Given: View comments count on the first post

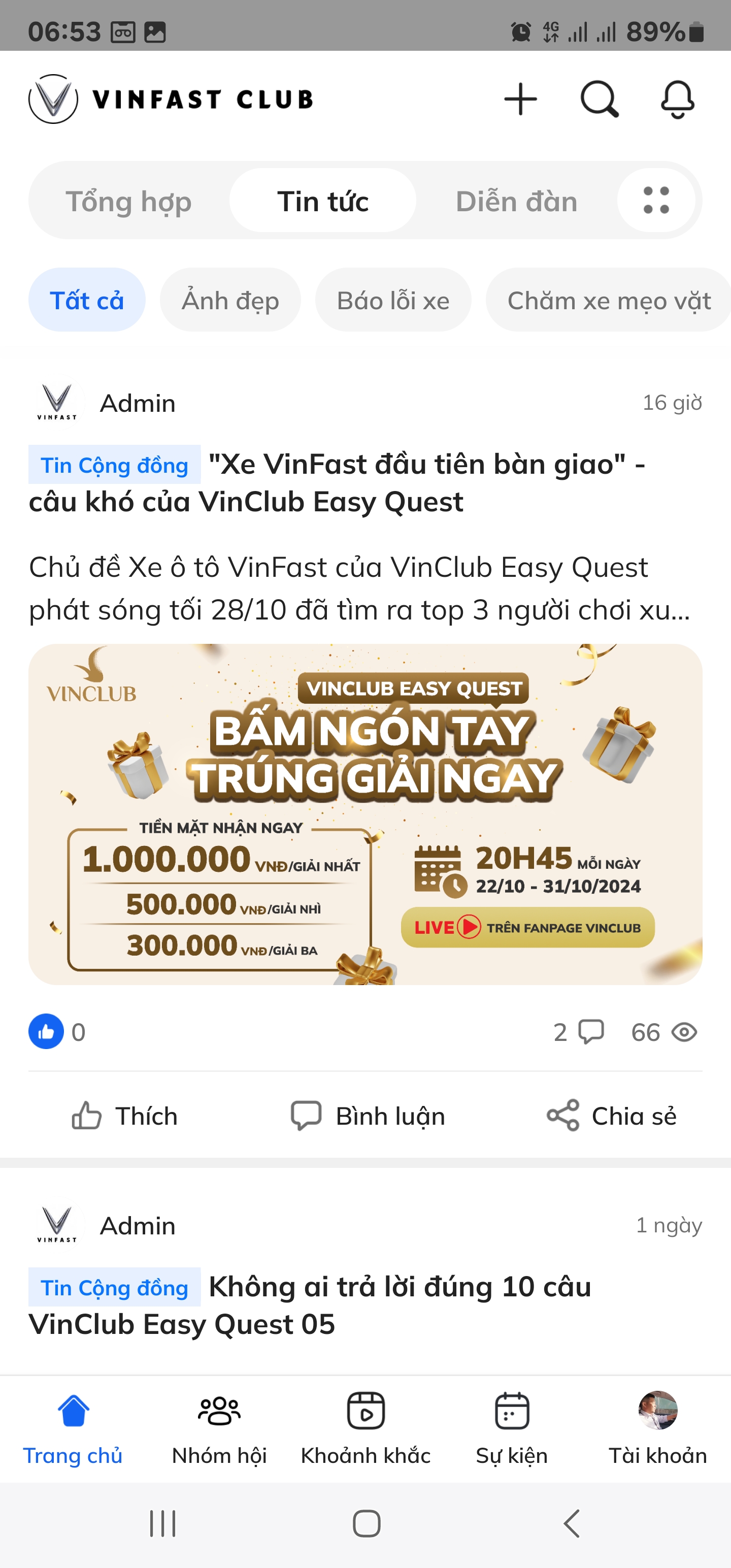Looking at the screenshot, I should (578, 1032).
